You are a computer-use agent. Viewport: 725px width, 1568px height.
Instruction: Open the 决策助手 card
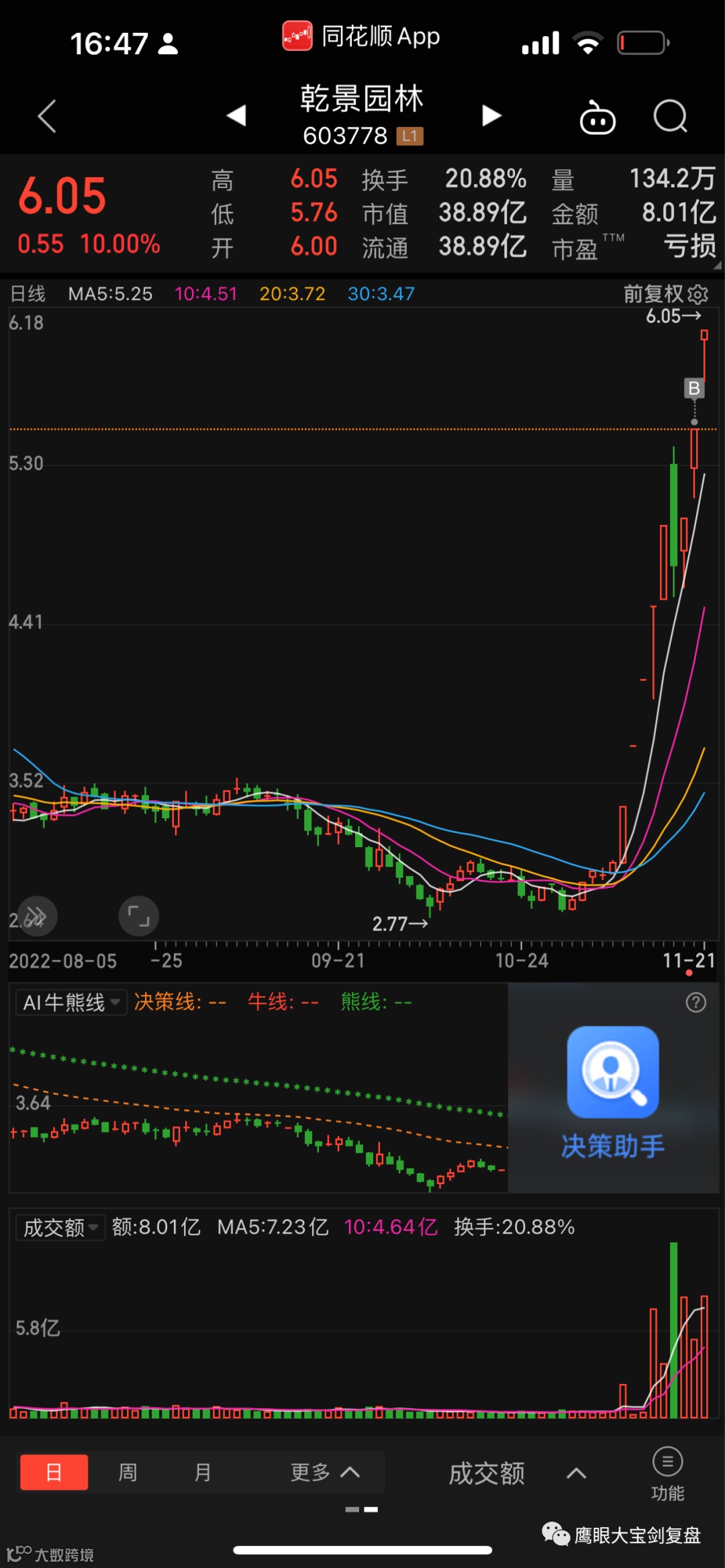612,1091
